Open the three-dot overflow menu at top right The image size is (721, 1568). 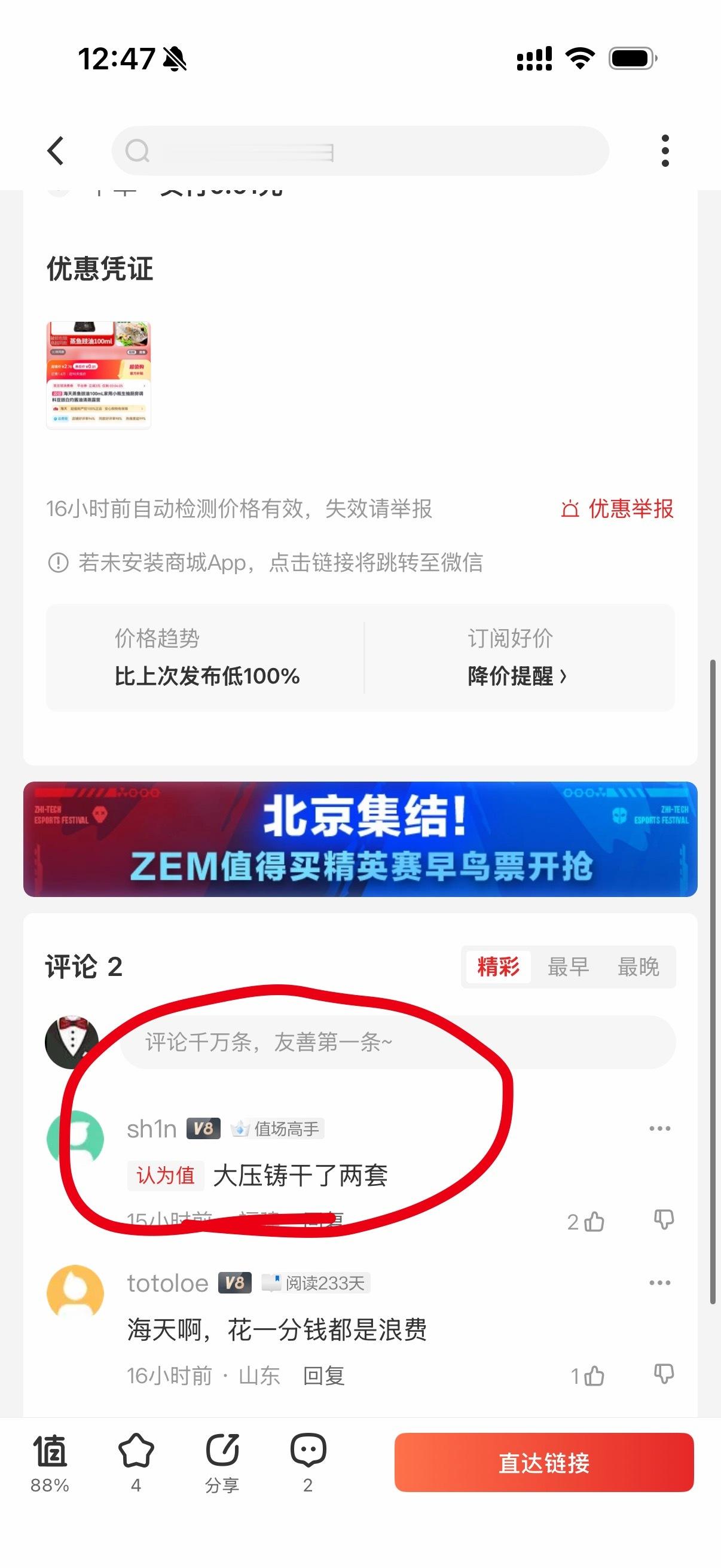tap(665, 150)
